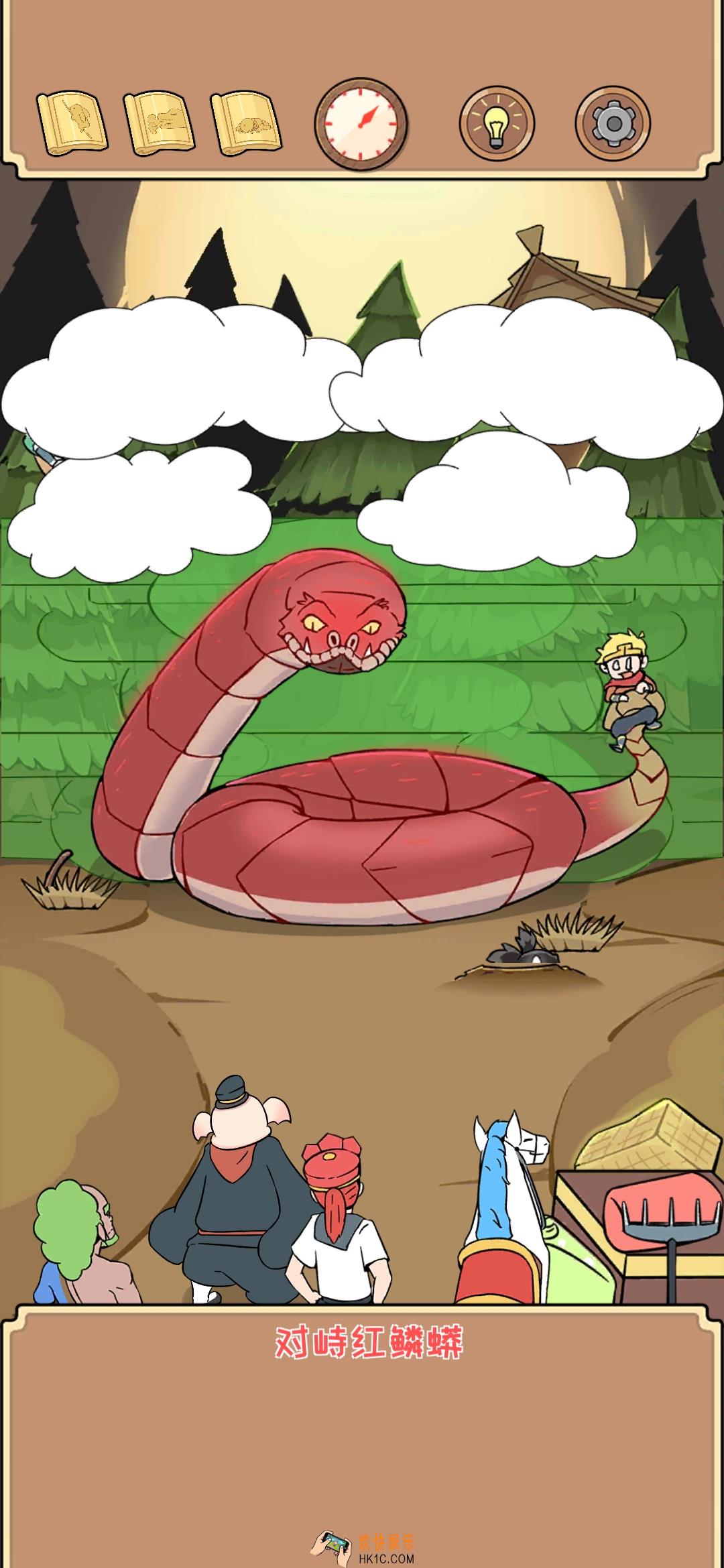
Task: Open the gear settings
Action: click(x=612, y=123)
